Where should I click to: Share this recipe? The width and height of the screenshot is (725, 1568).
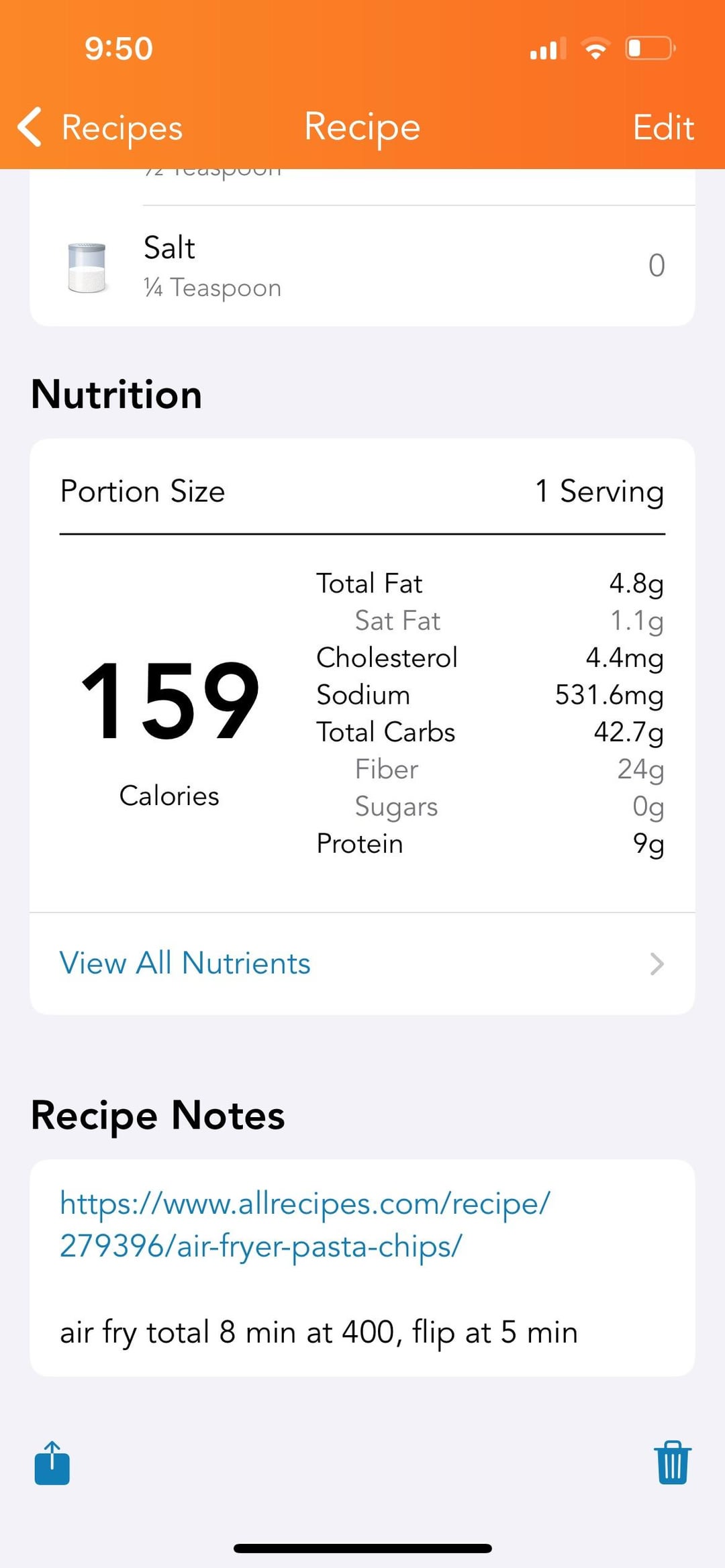tap(52, 1463)
